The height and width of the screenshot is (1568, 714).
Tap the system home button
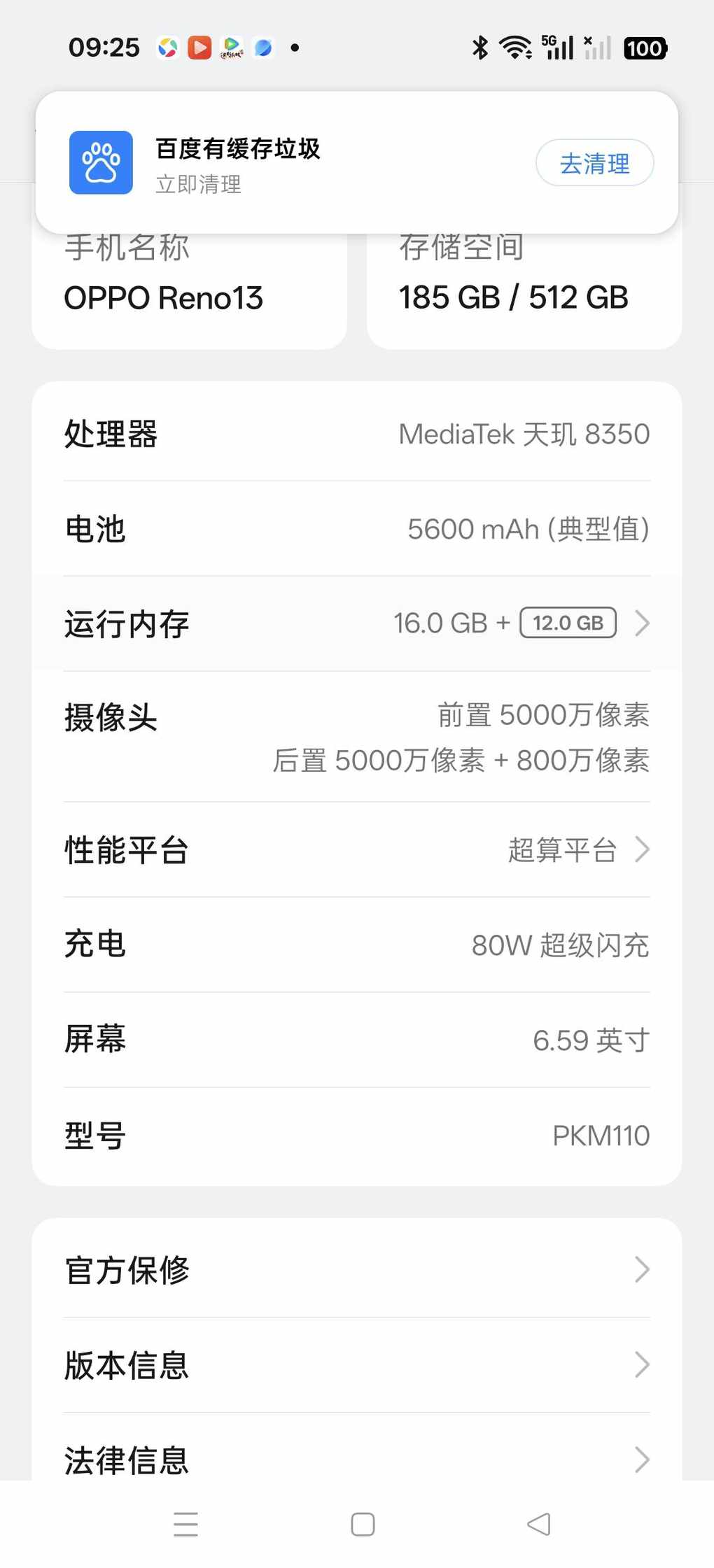[x=363, y=1524]
